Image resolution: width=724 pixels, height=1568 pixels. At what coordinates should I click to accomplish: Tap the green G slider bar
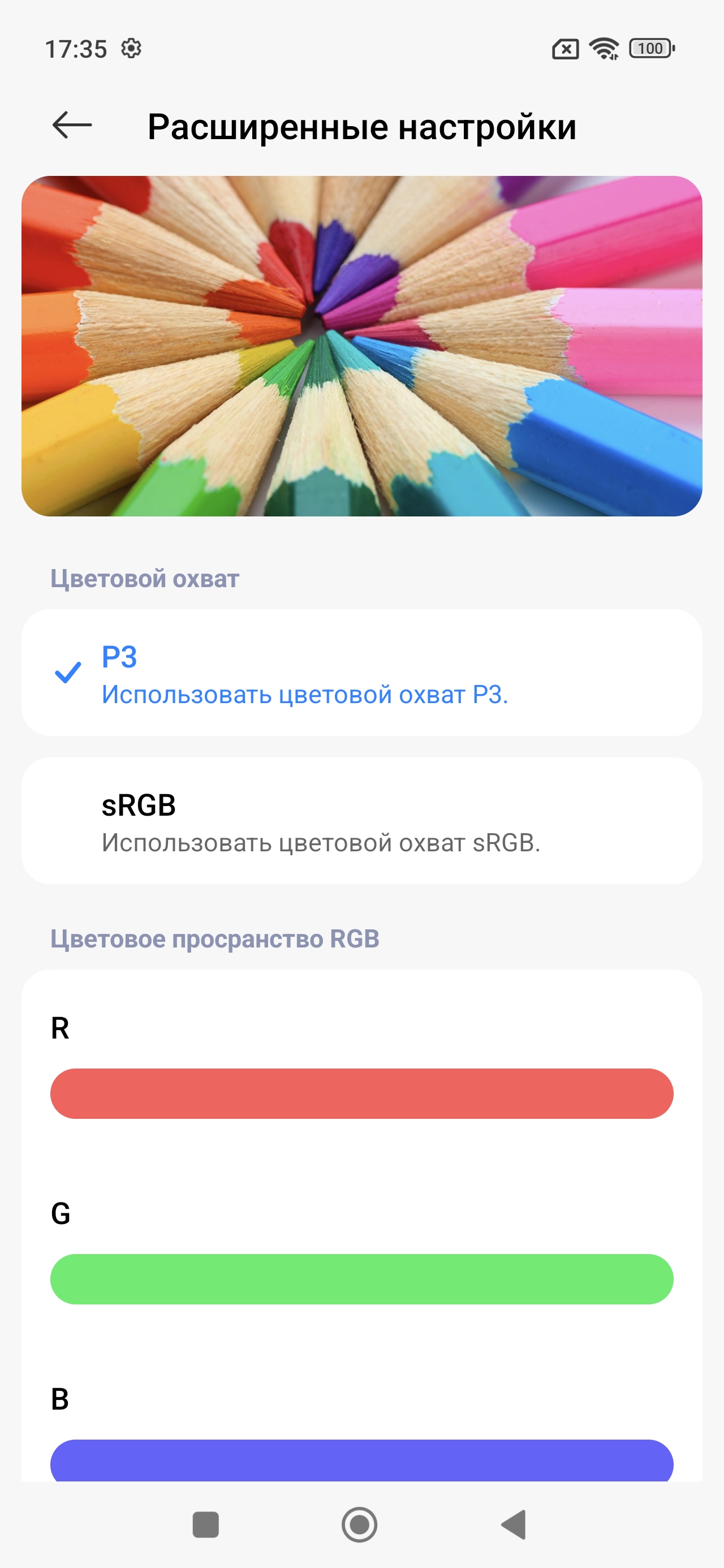pos(361,1279)
